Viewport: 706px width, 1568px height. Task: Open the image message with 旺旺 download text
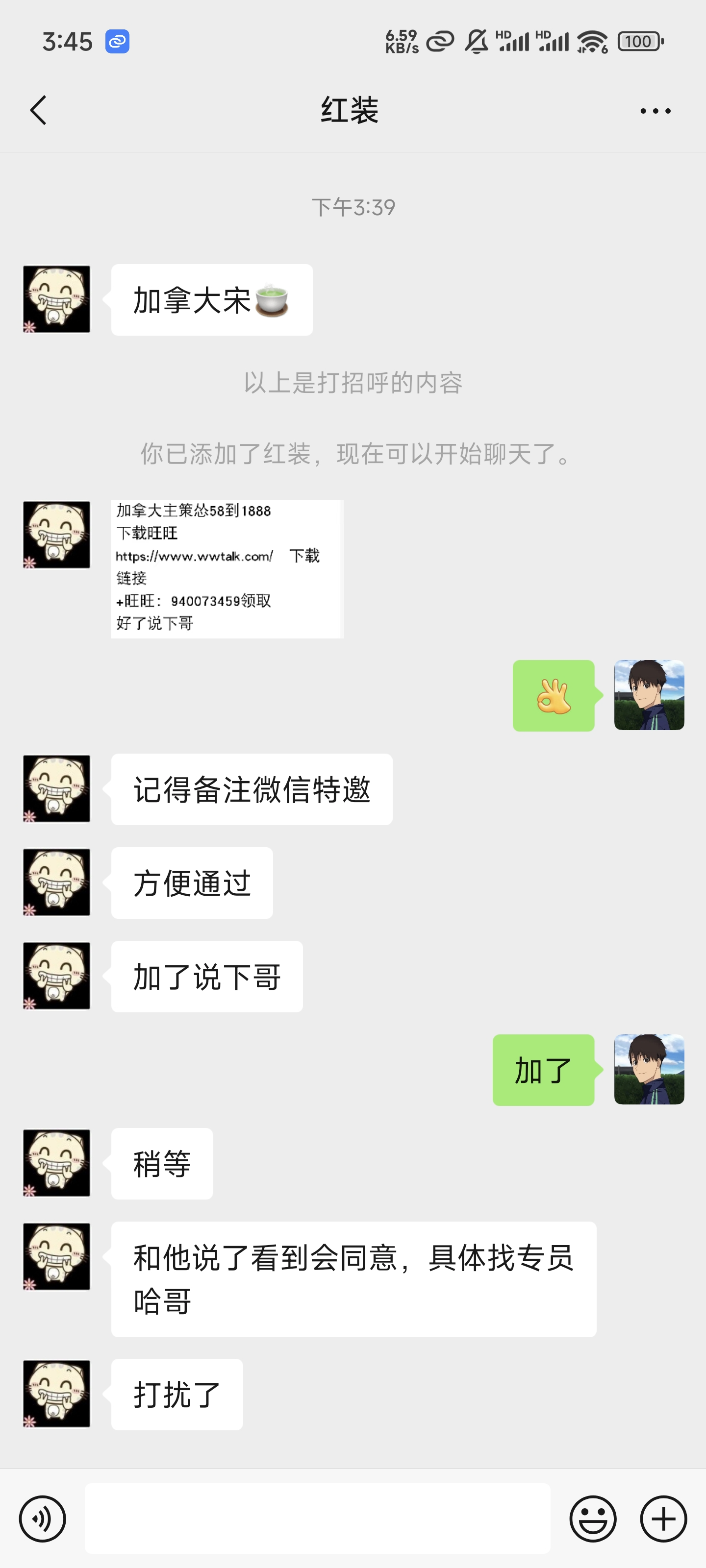point(227,568)
